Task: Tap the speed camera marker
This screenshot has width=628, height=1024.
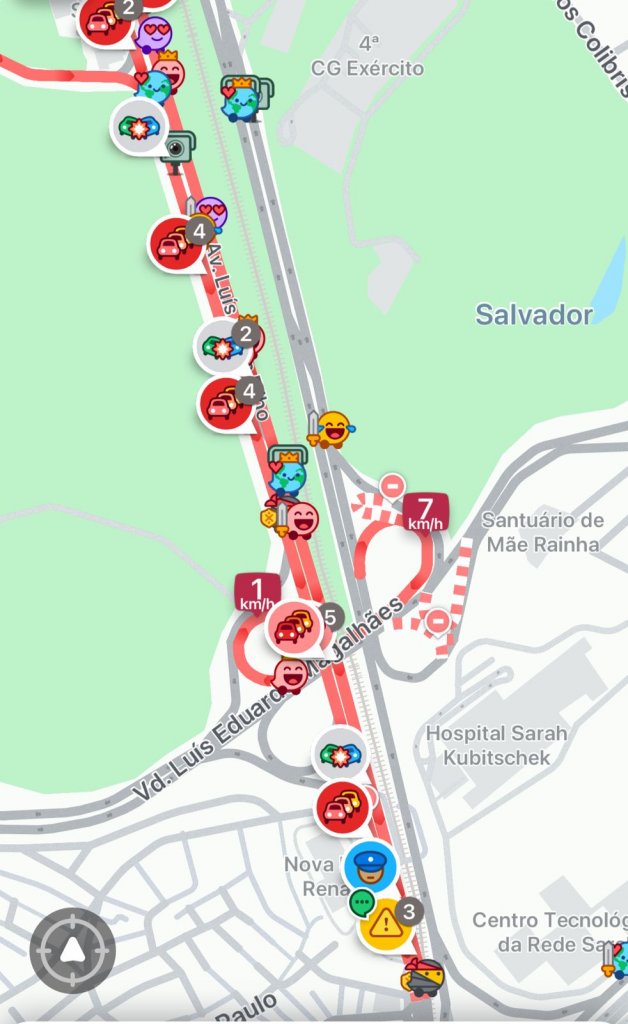Action: tap(178, 150)
